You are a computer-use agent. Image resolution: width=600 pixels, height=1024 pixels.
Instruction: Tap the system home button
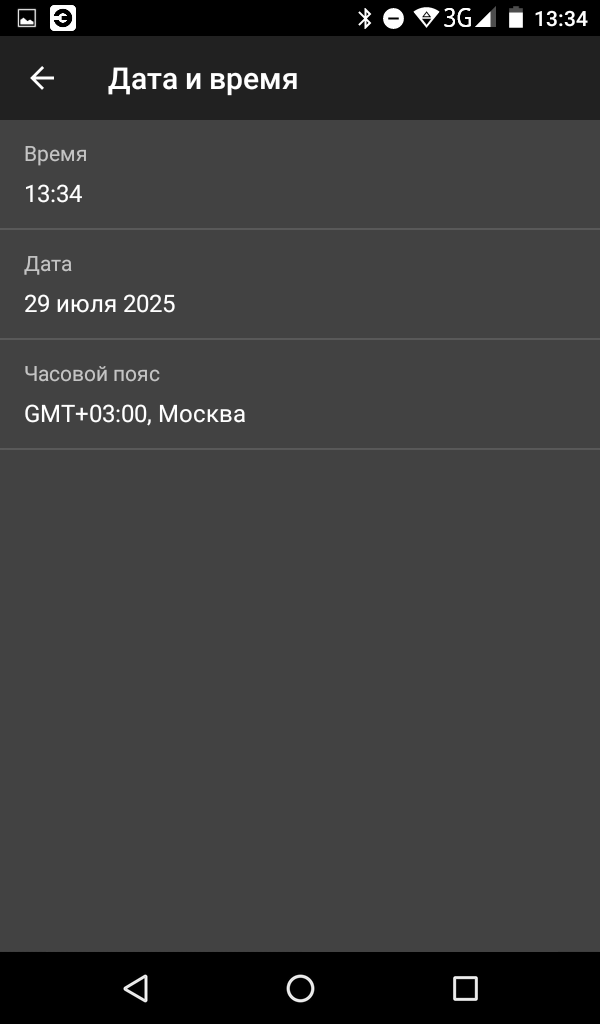[300, 988]
